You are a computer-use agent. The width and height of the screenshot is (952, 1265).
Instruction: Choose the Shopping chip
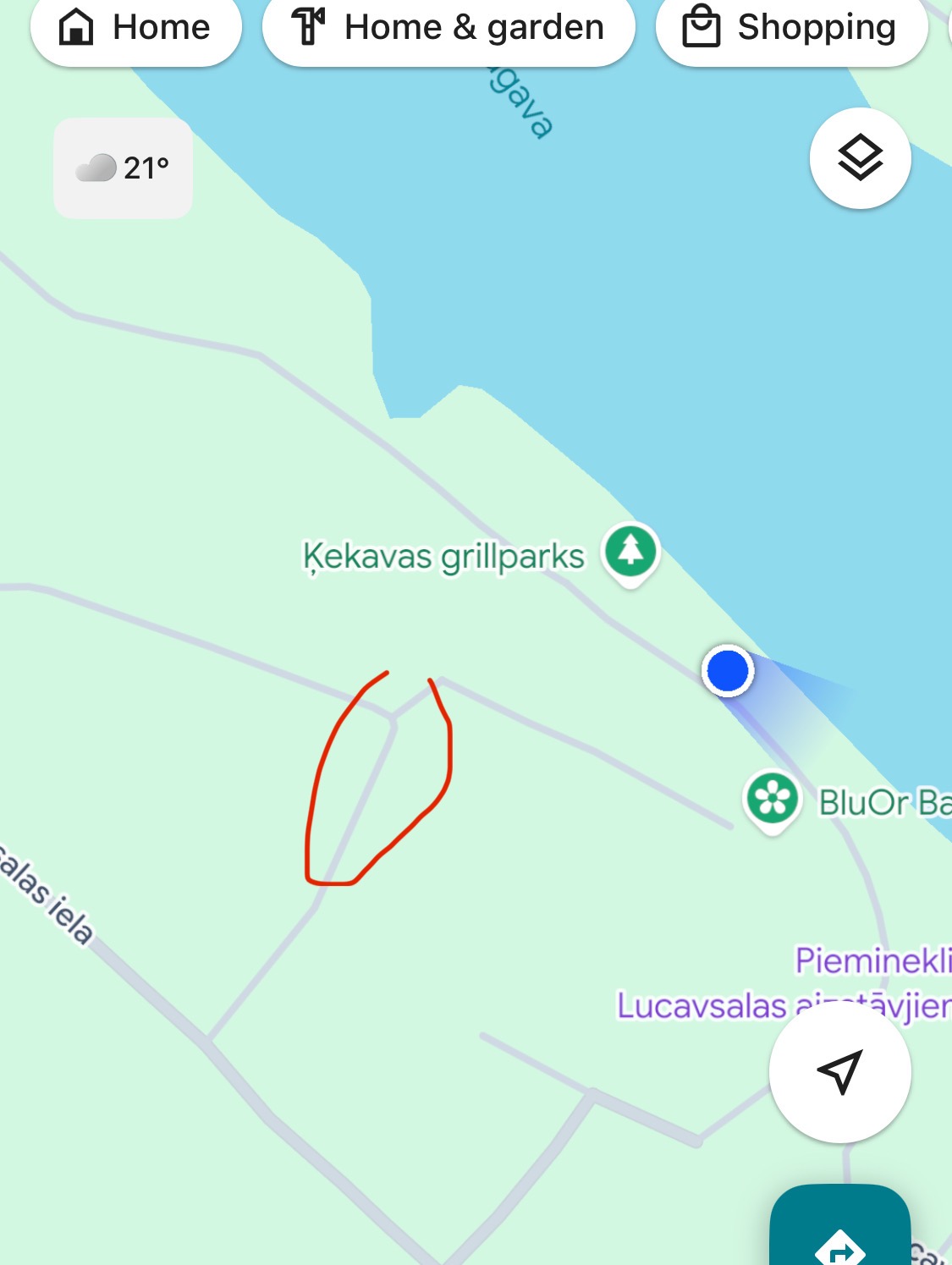[791, 28]
